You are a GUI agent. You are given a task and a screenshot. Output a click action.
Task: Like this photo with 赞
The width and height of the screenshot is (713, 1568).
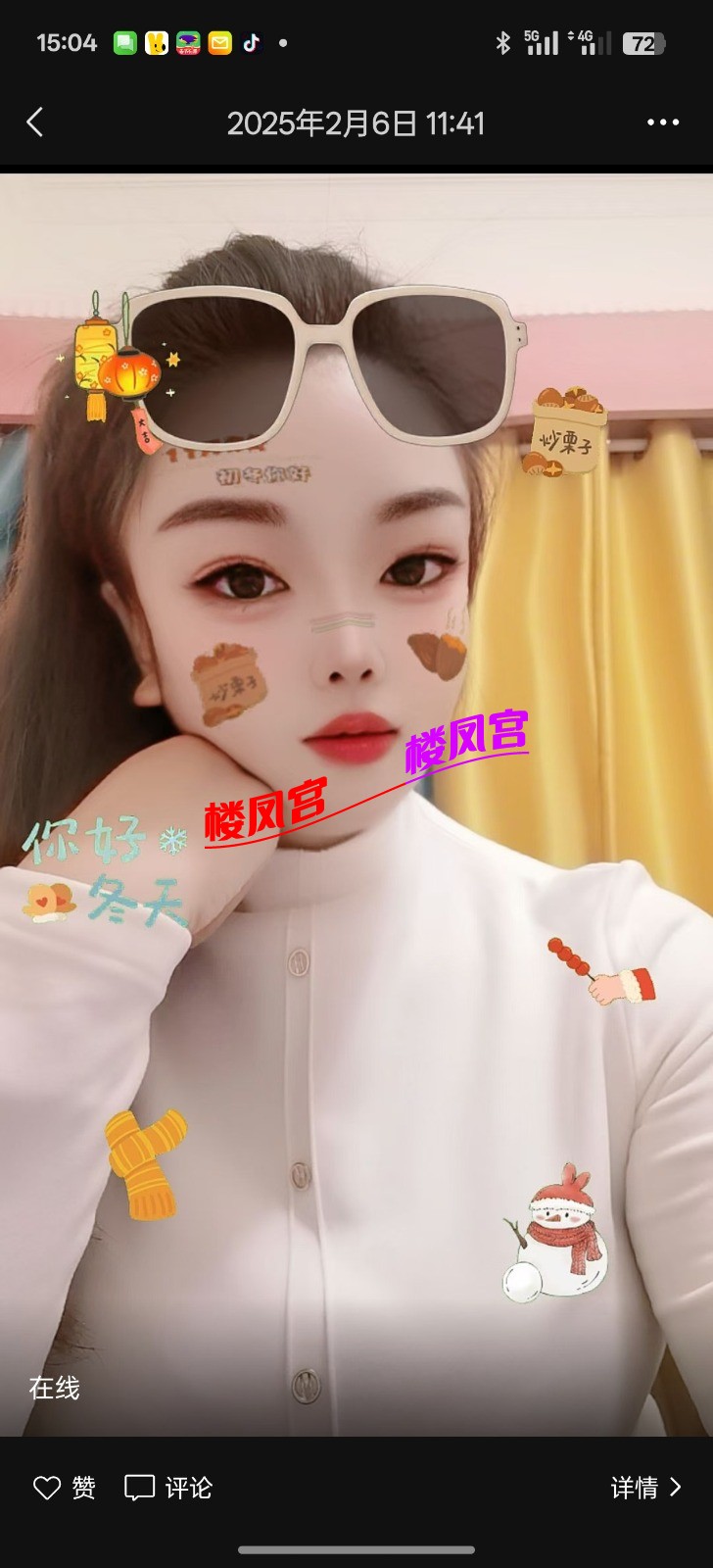65,1488
